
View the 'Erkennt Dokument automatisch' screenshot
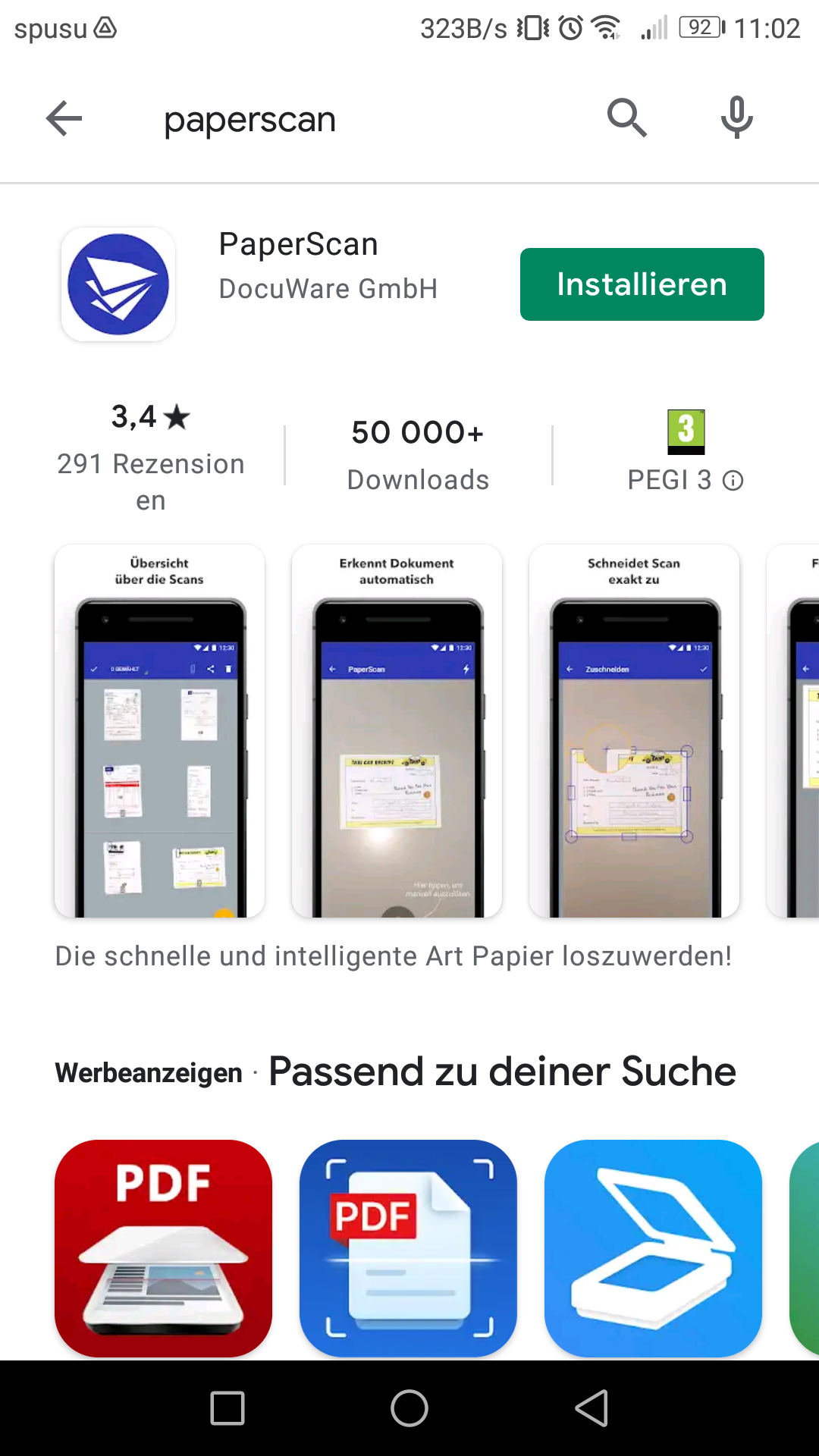coord(397,731)
